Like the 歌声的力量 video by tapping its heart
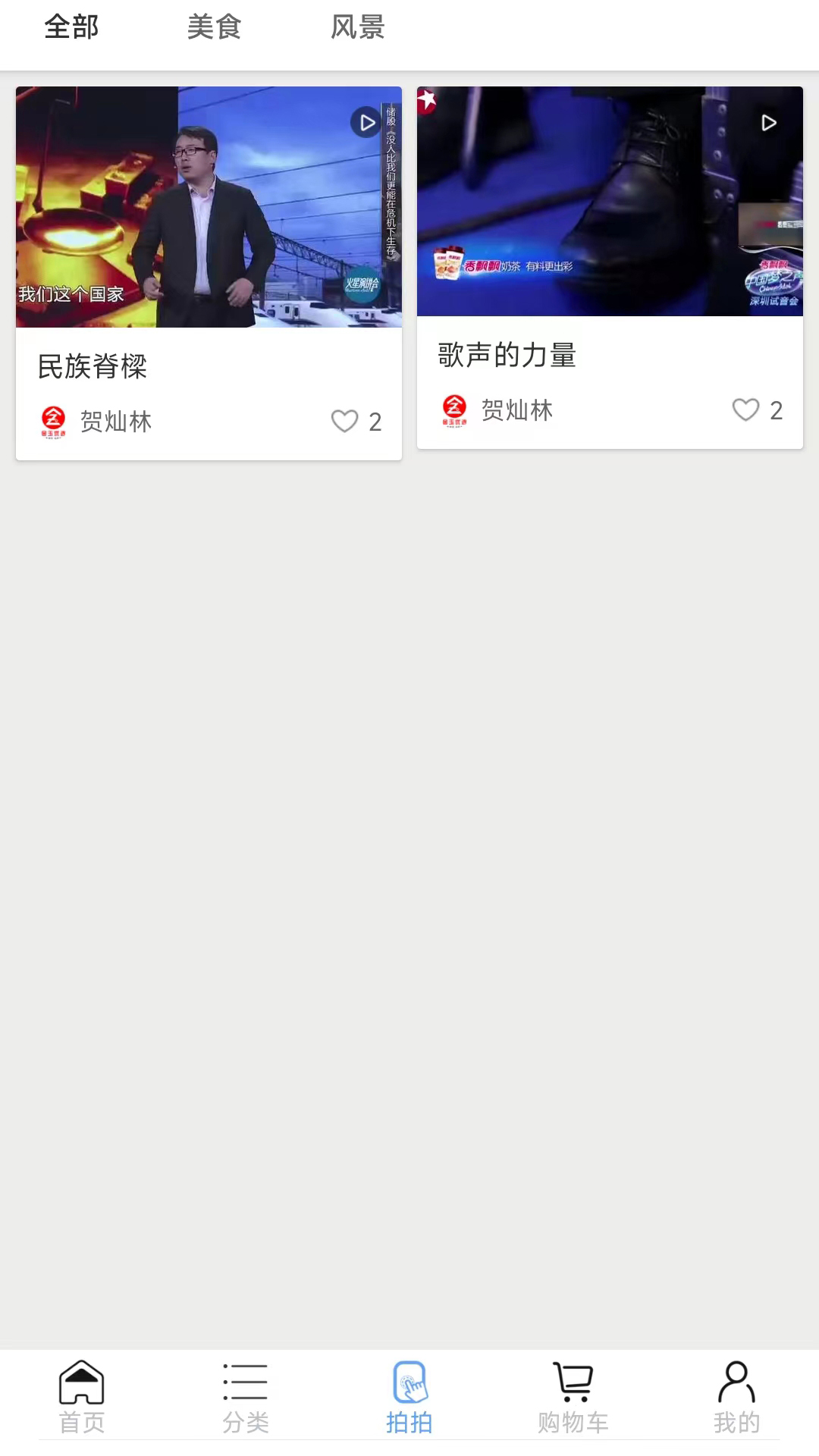Image resolution: width=819 pixels, height=1456 pixels. coord(746,409)
